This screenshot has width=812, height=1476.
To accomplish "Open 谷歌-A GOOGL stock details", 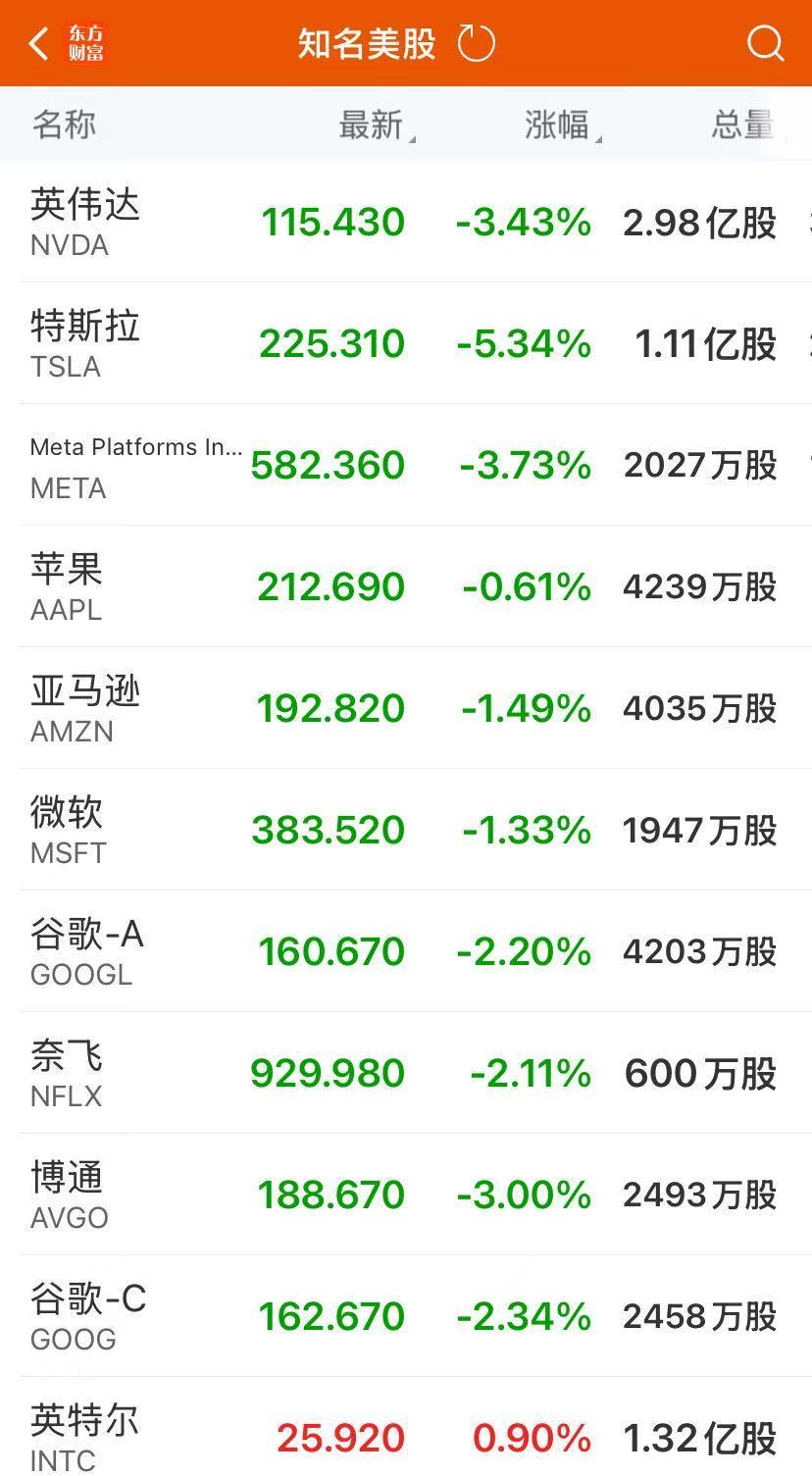I will coord(406,951).
